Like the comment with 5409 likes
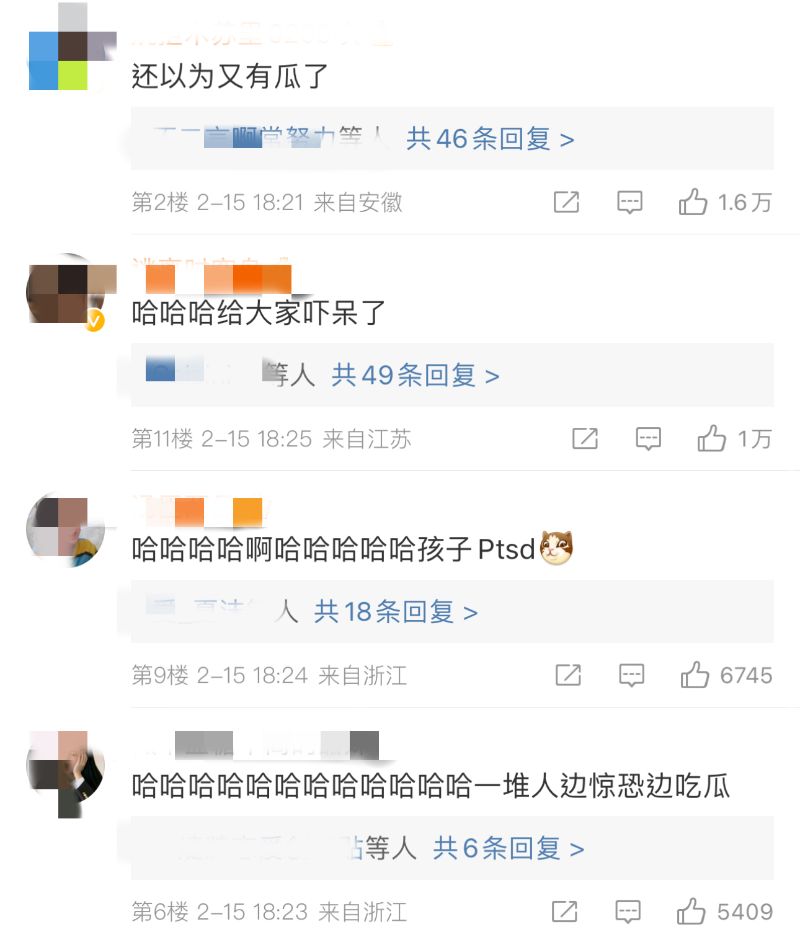Screen dimensions: 800x935 click(692, 912)
